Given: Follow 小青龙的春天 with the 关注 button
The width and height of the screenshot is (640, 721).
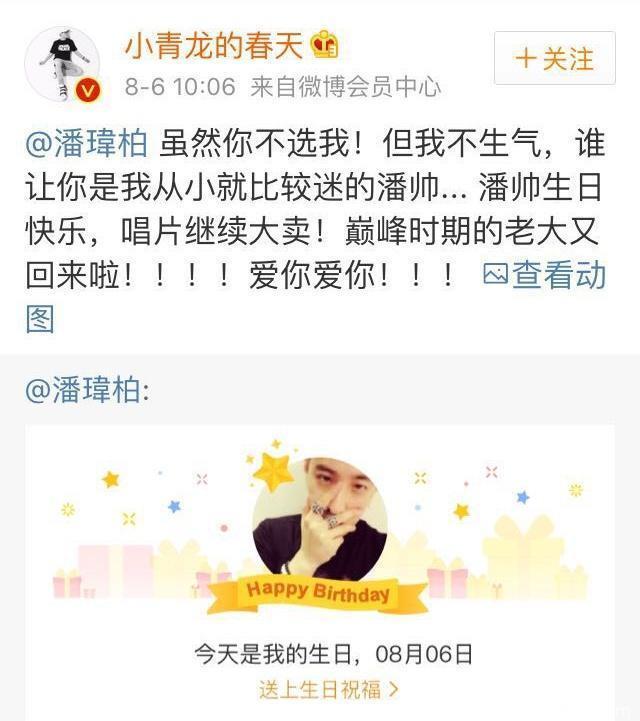Looking at the screenshot, I should (x=553, y=58).
